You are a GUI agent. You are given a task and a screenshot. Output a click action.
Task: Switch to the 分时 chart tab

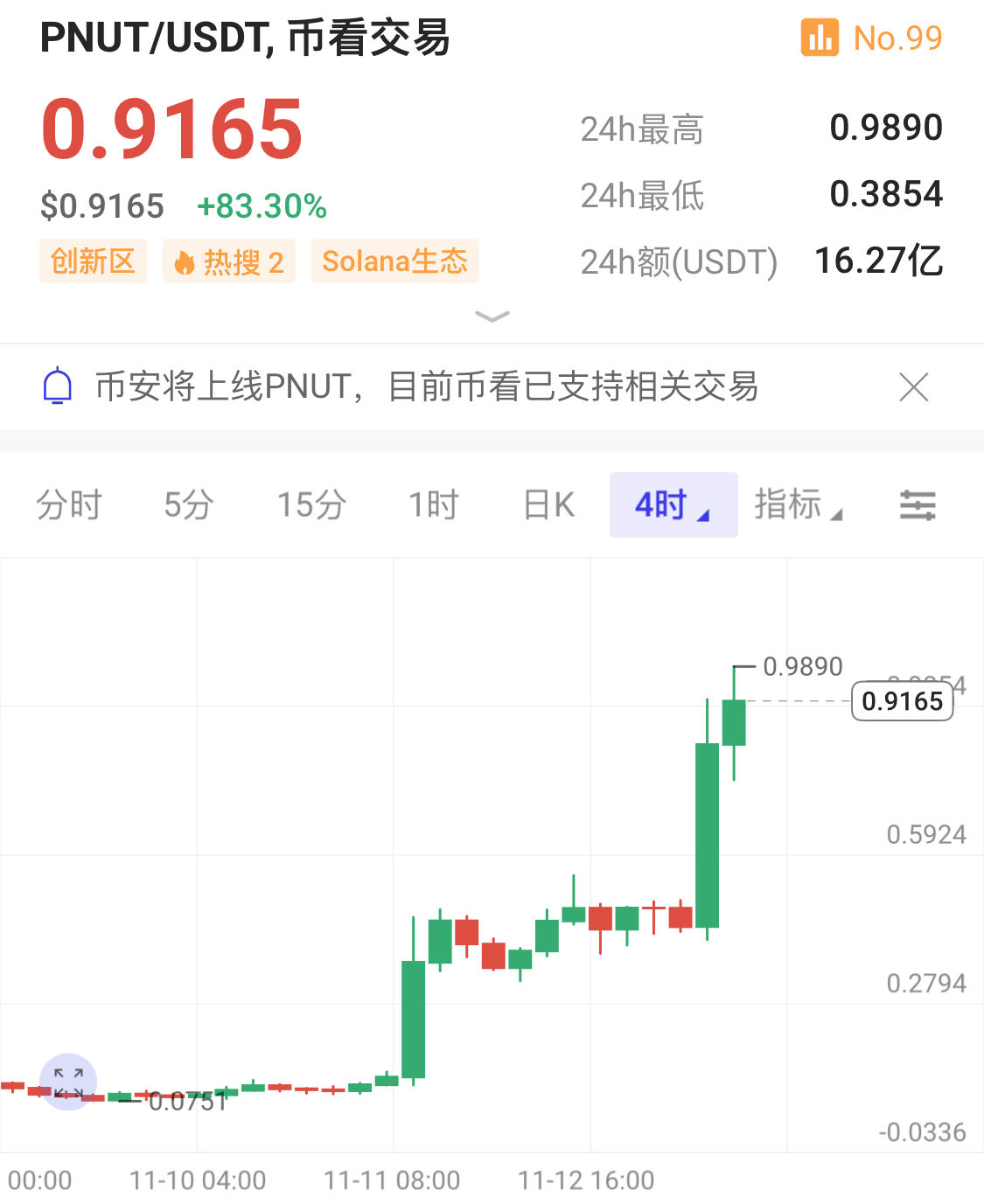[x=70, y=505]
